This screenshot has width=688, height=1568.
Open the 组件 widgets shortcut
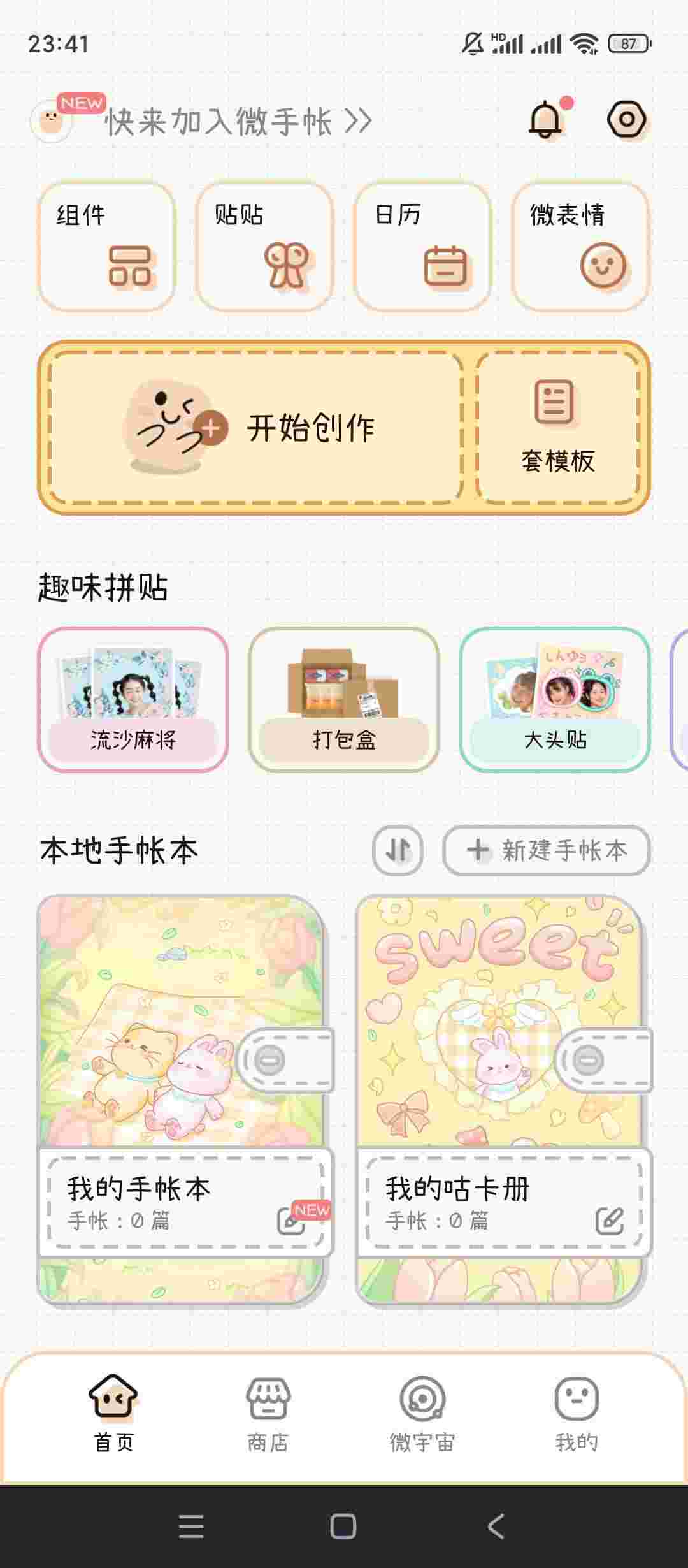[x=106, y=247]
